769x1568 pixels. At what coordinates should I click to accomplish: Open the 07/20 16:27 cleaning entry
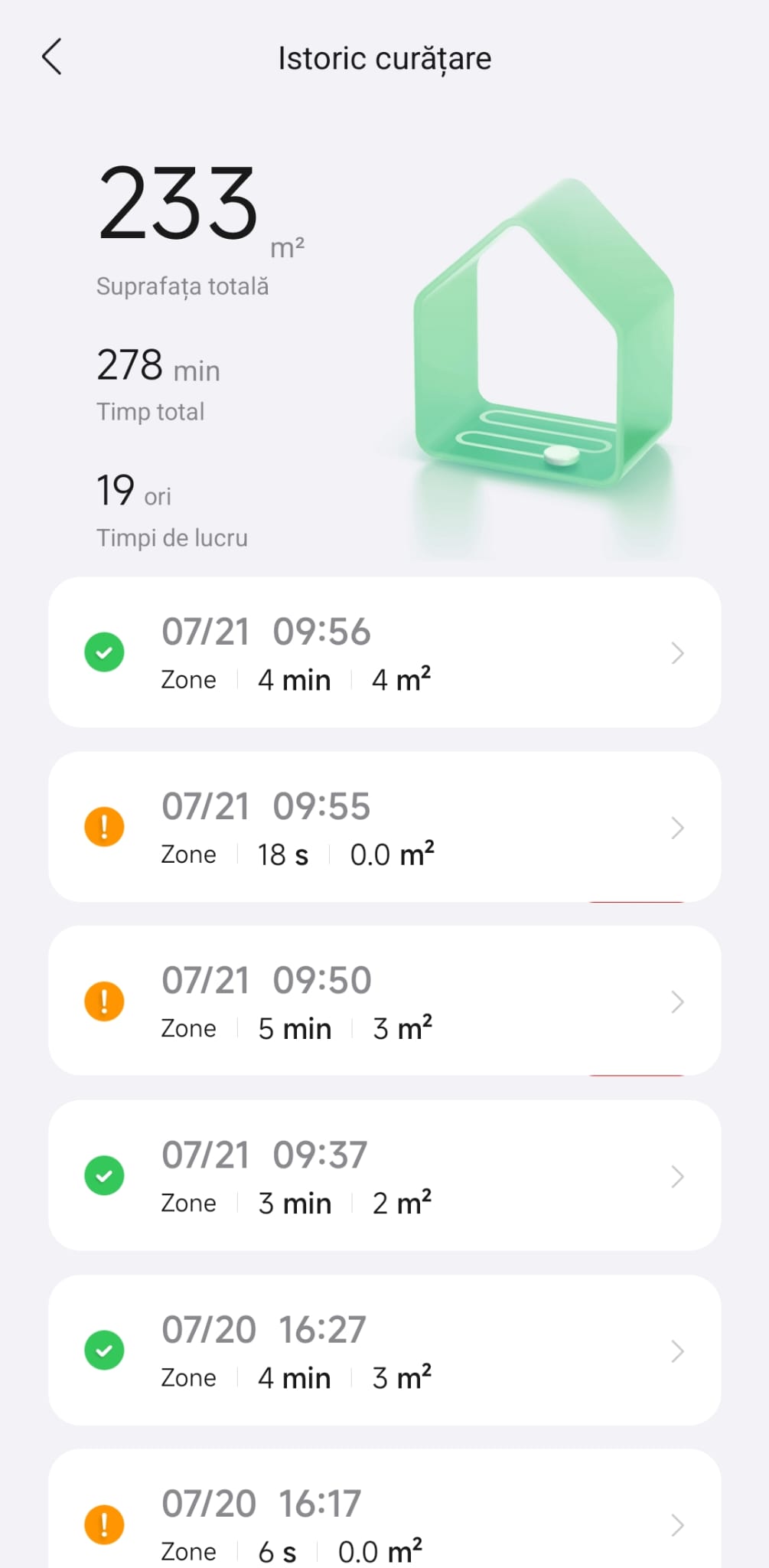384,1351
